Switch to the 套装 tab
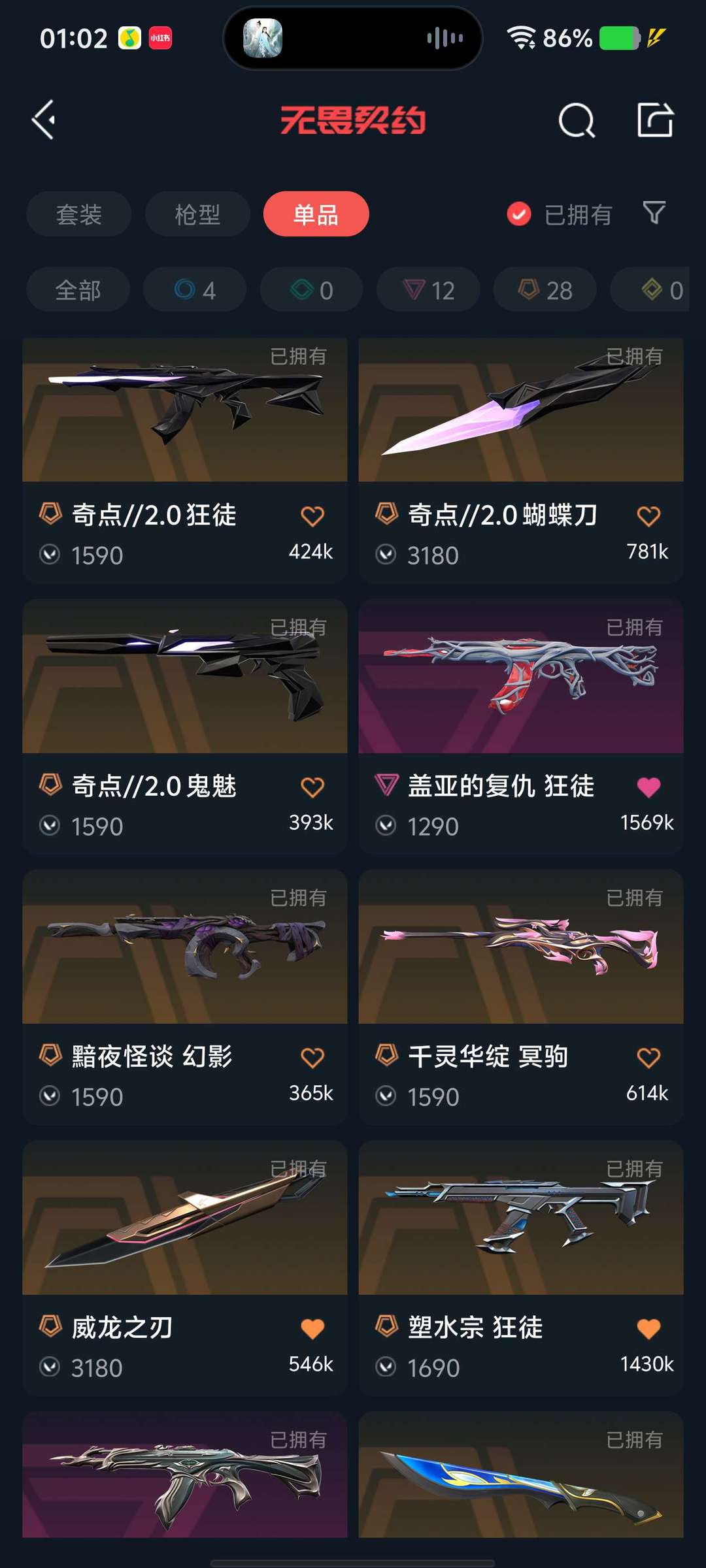The image size is (706, 1568). [x=79, y=214]
